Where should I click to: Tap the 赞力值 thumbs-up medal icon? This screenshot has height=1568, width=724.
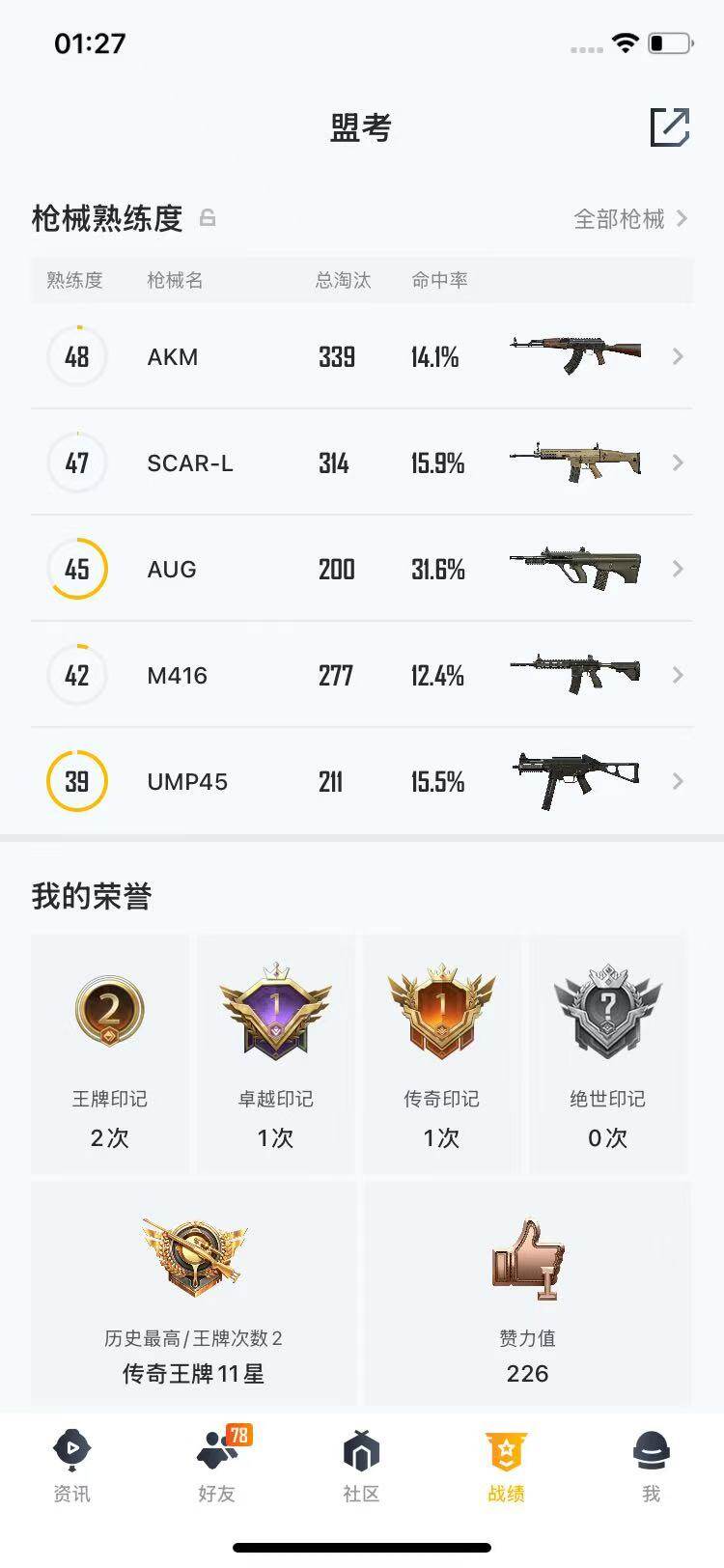click(x=526, y=1260)
